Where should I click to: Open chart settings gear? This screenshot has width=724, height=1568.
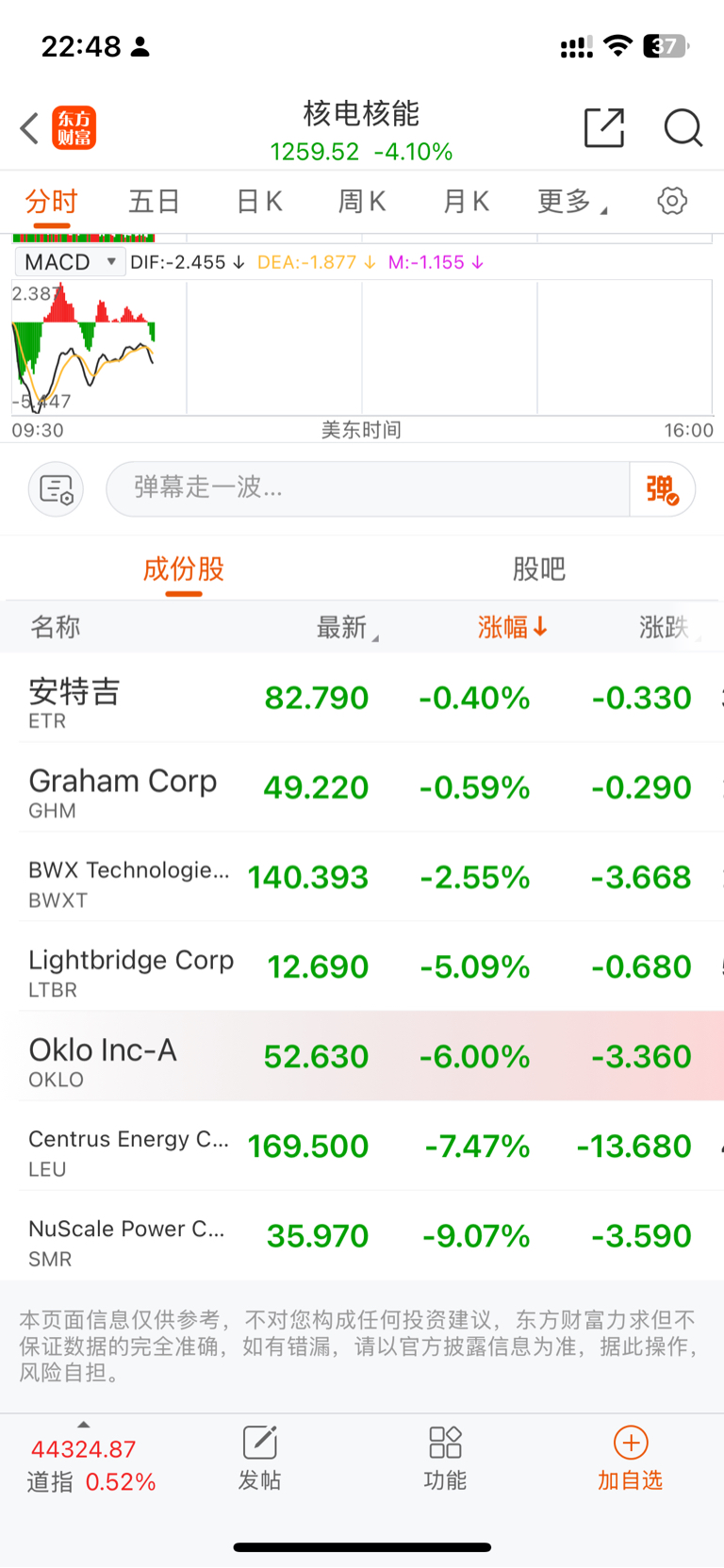point(672,201)
